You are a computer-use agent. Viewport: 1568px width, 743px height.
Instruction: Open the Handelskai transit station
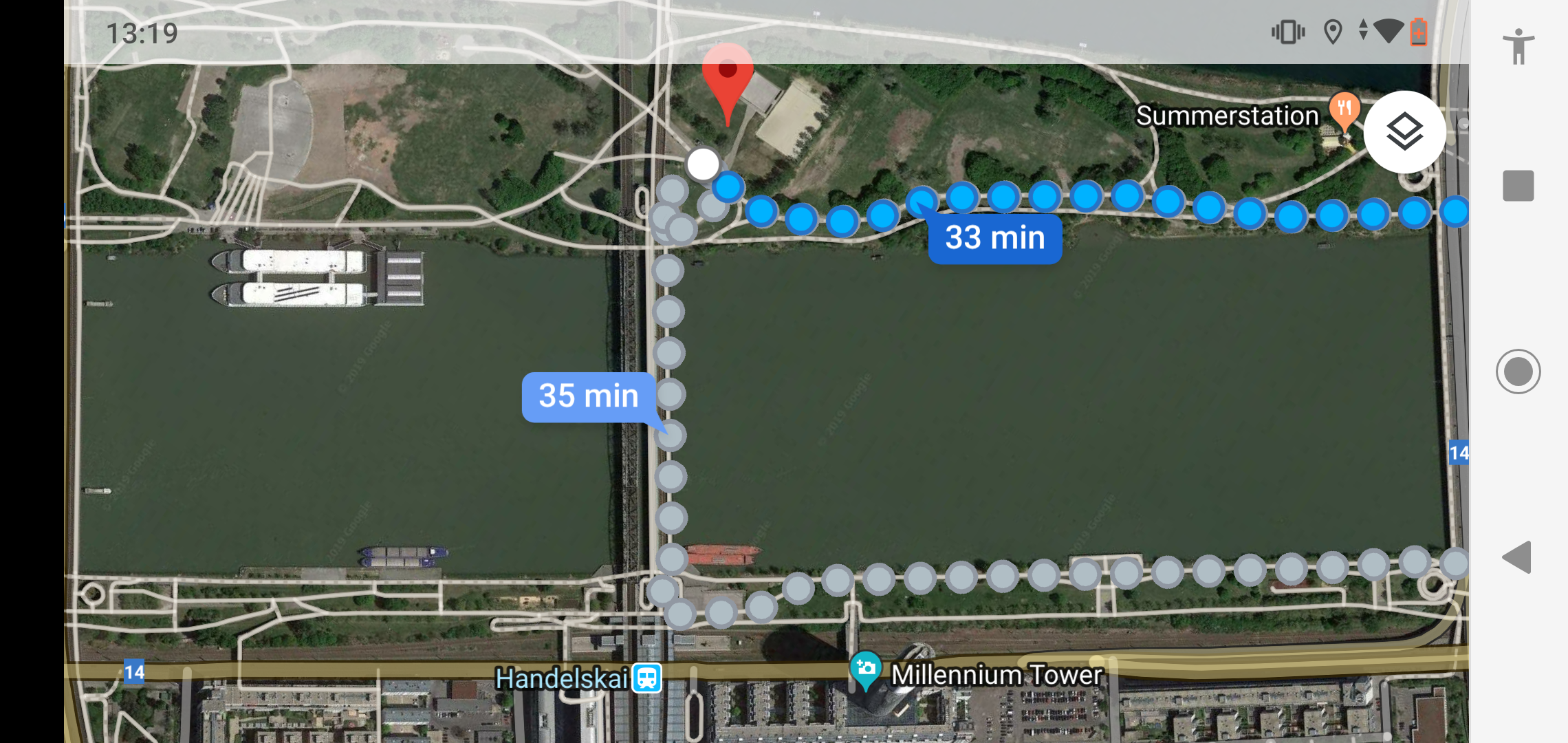pos(646,678)
